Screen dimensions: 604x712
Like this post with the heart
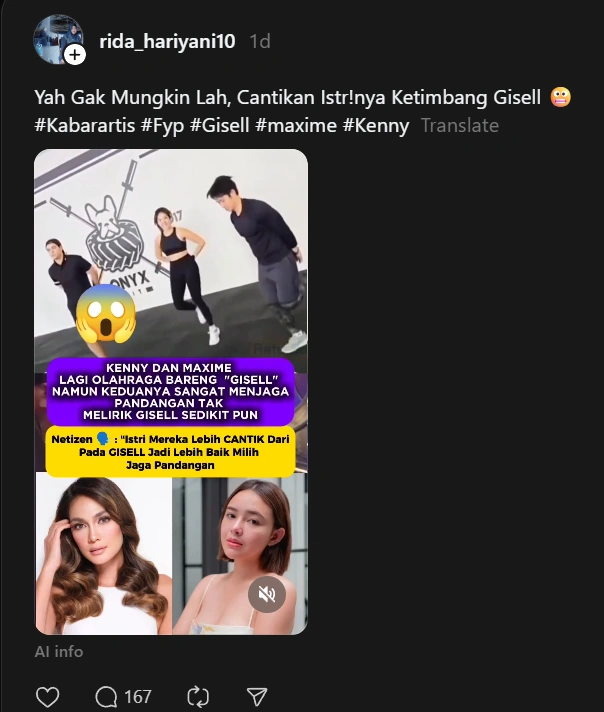click(x=47, y=696)
